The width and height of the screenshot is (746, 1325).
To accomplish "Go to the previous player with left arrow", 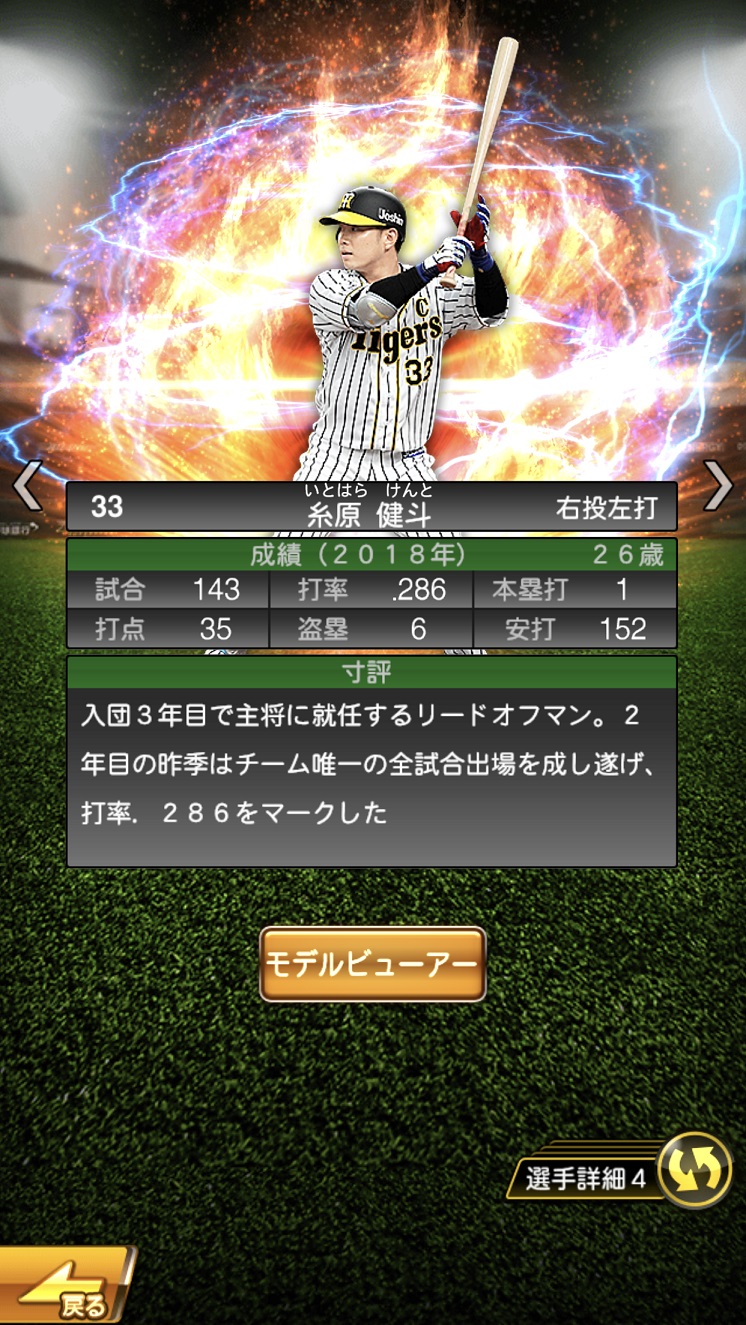I will [x=26, y=487].
